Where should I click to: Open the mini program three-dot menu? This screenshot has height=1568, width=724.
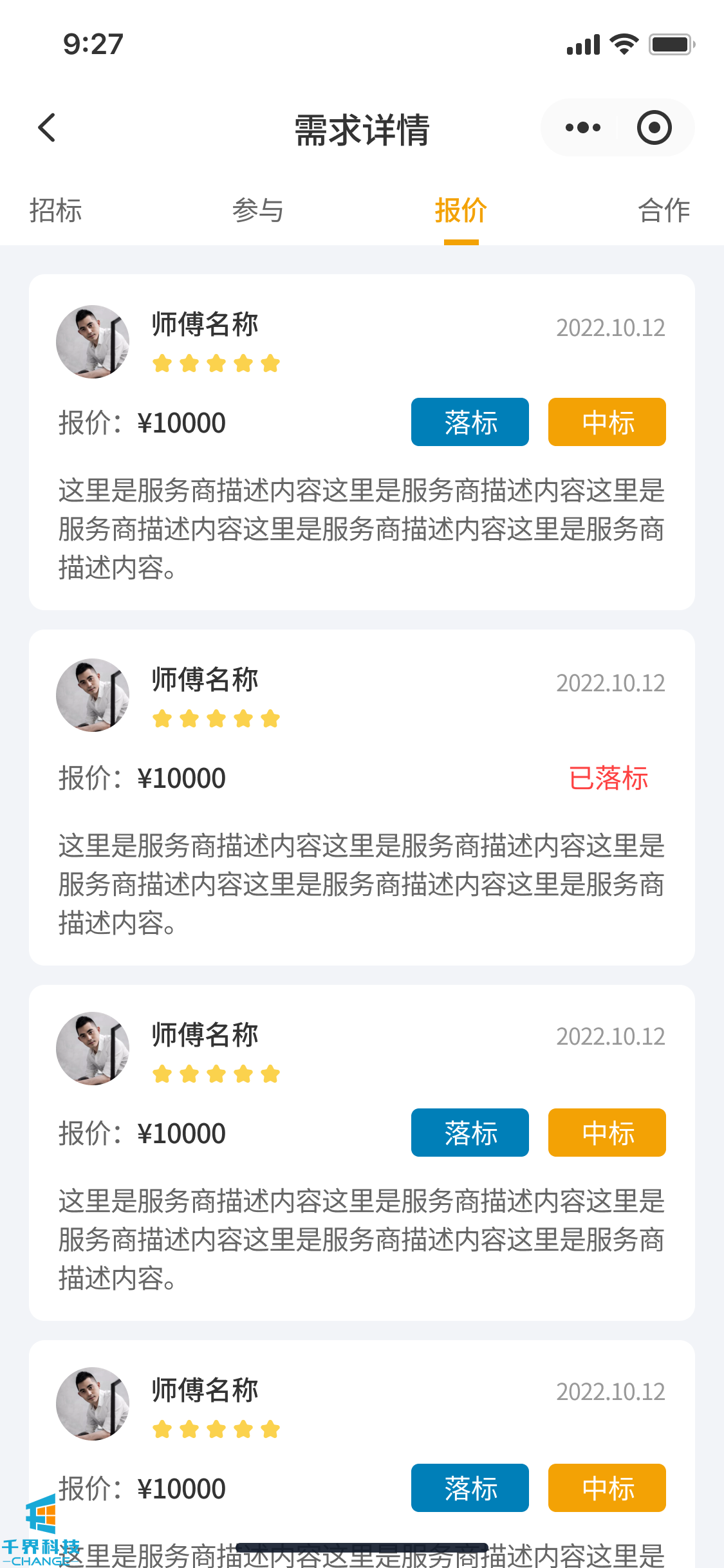582,127
